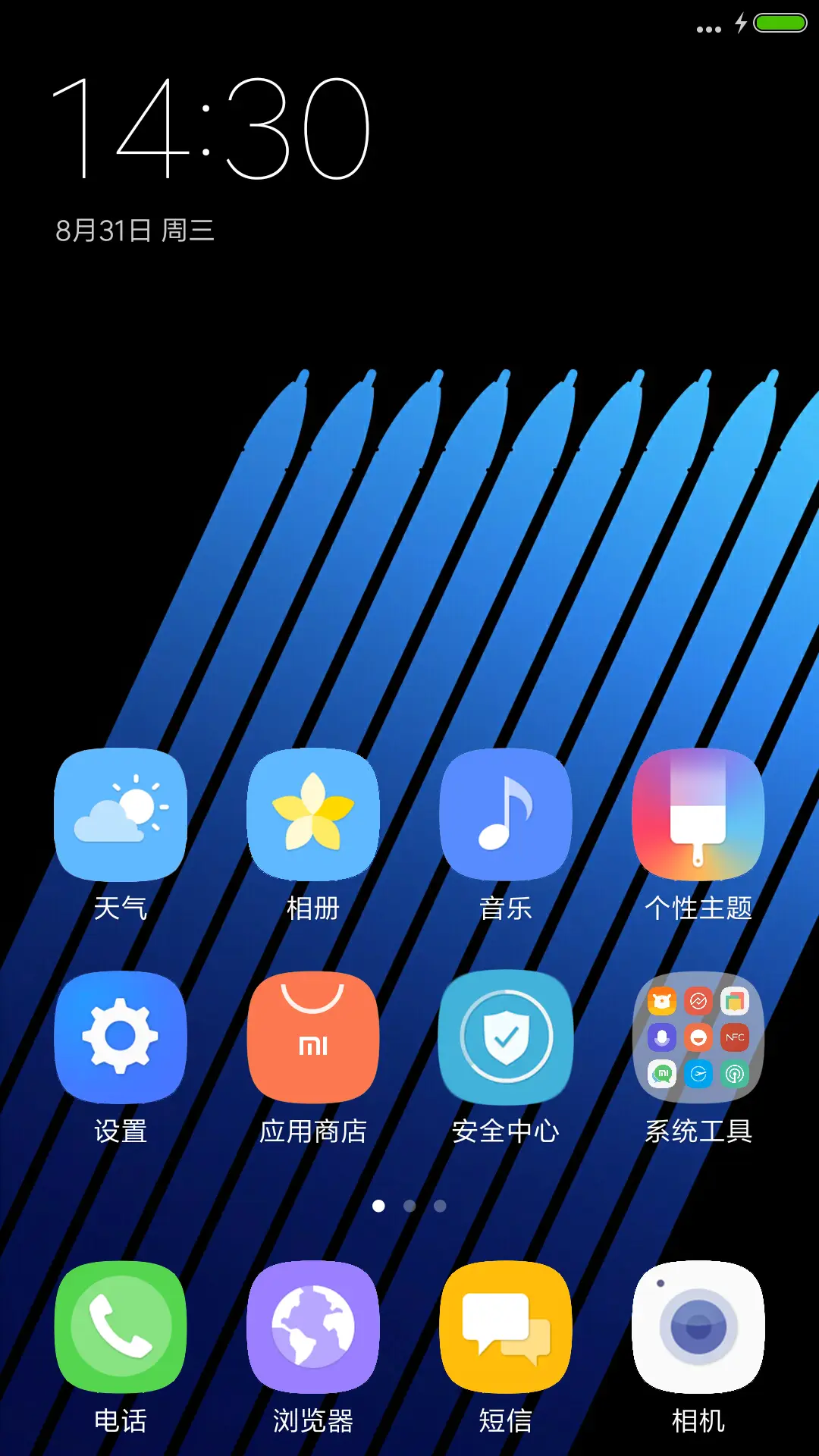The image size is (819, 1456).
Task: Tap the NFC mini icon inside the folder
Action: pyautogui.click(x=734, y=1037)
